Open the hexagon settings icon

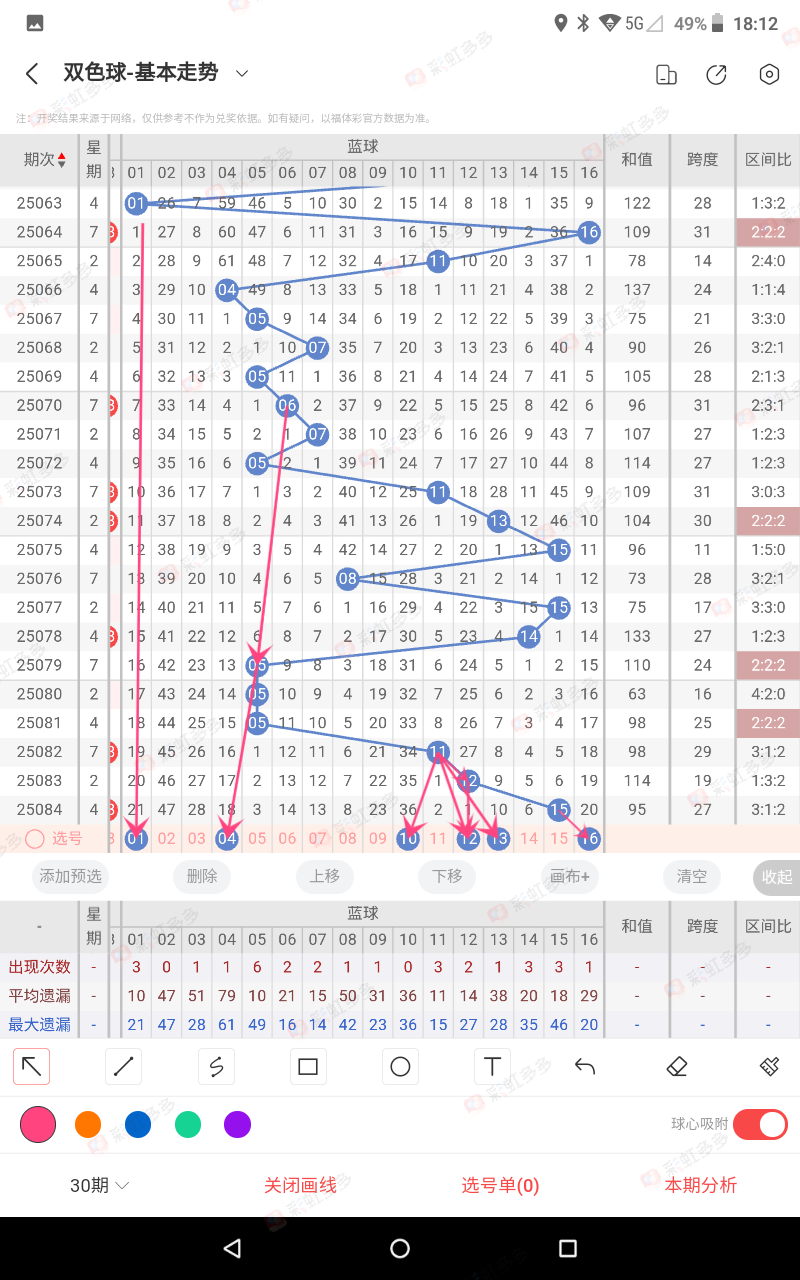(768, 74)
